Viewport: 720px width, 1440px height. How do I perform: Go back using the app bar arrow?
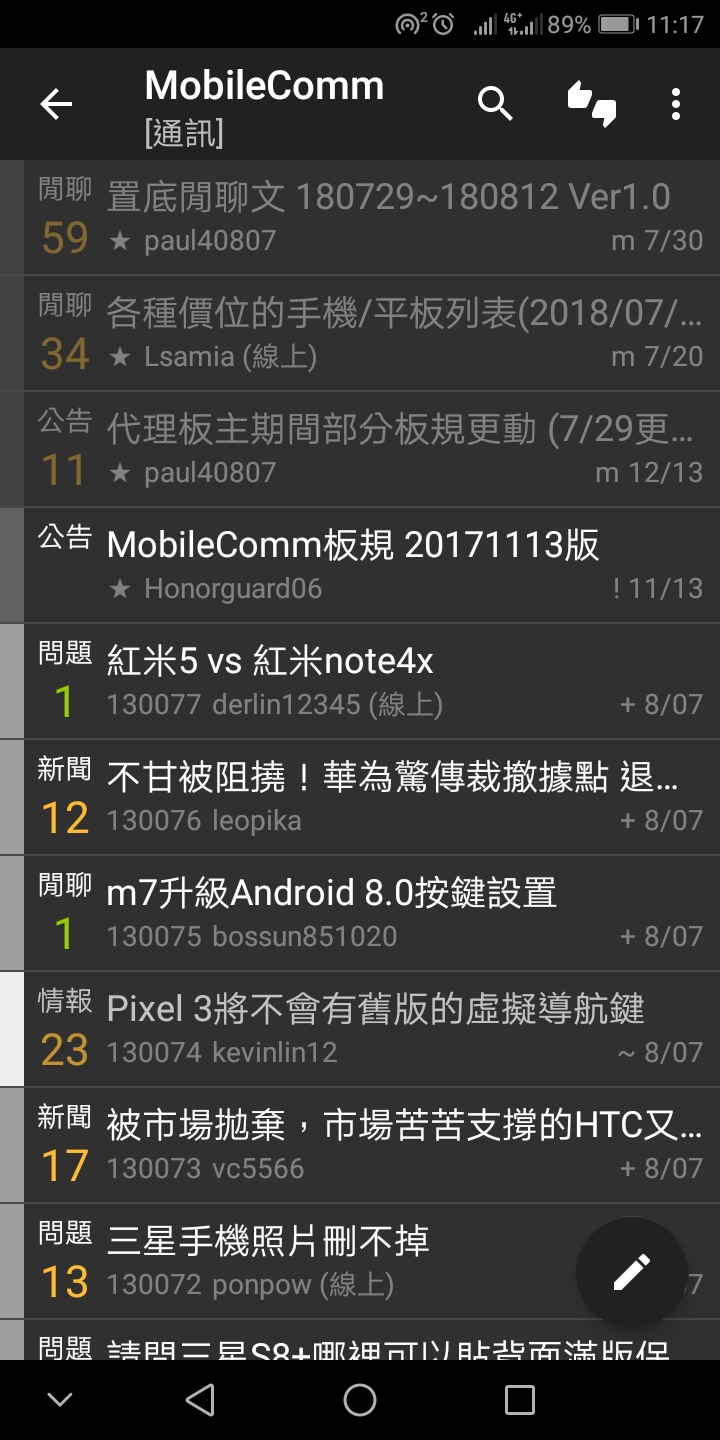[56, 104]
